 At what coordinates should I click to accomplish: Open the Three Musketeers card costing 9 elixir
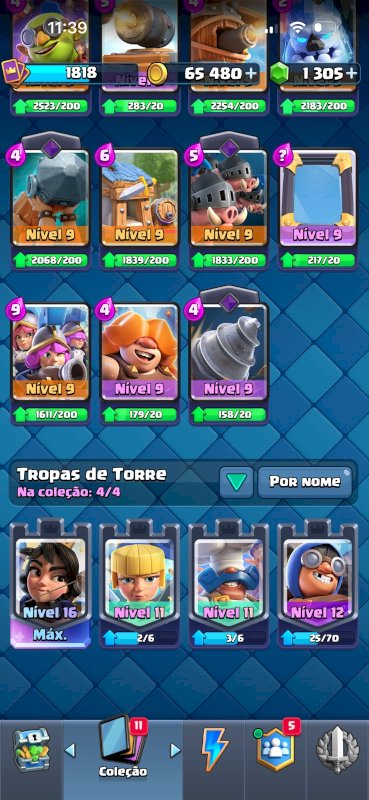click(x=51, y=362)
